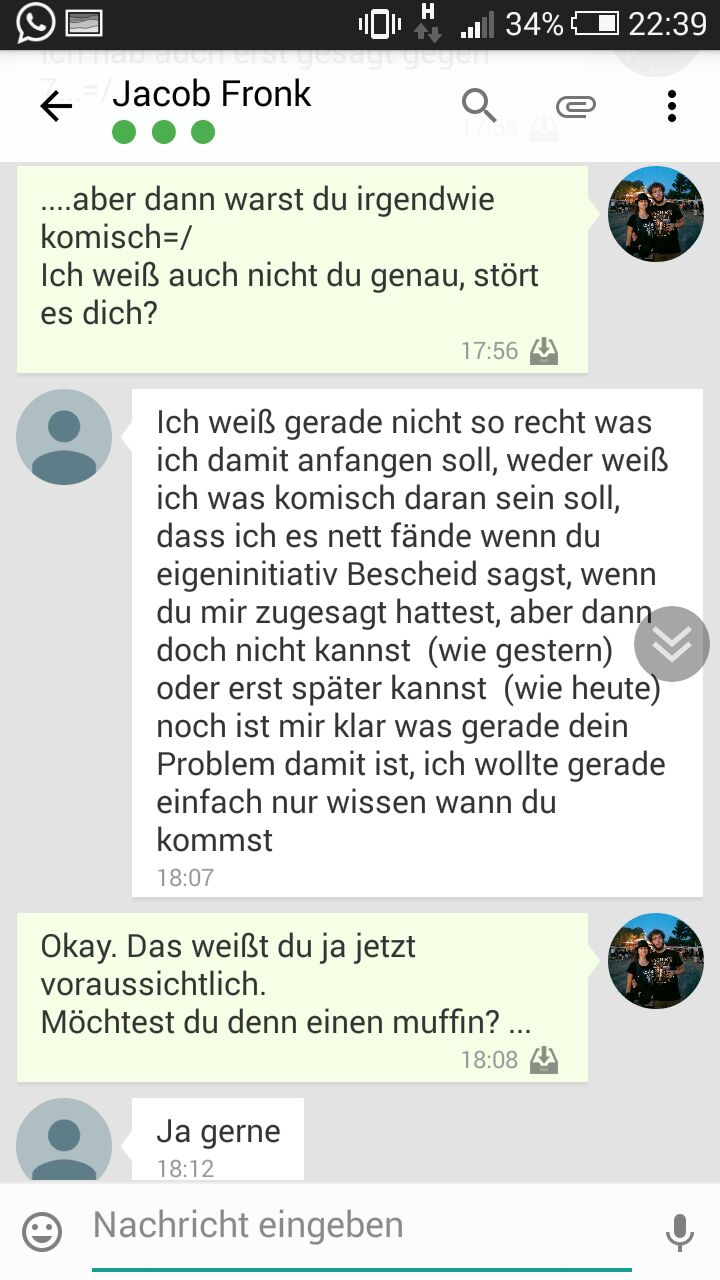Open Jacob Fronk's contact info
720x1280 pixels.
212,95
